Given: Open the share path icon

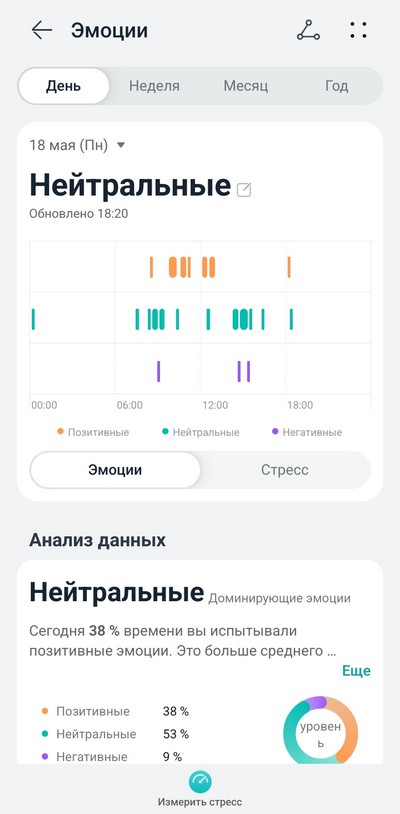Looking at the screenshot, I should (x=308, y=31).
